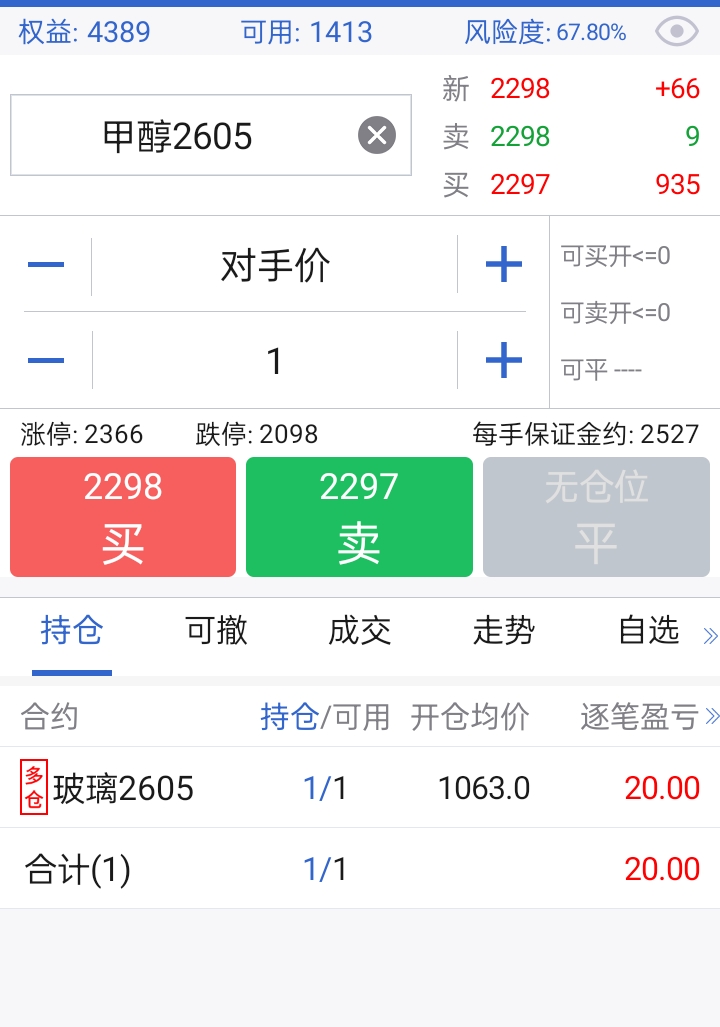
Task: Toggle the eye icon to hide account equity
Action: tap(676, 31)
